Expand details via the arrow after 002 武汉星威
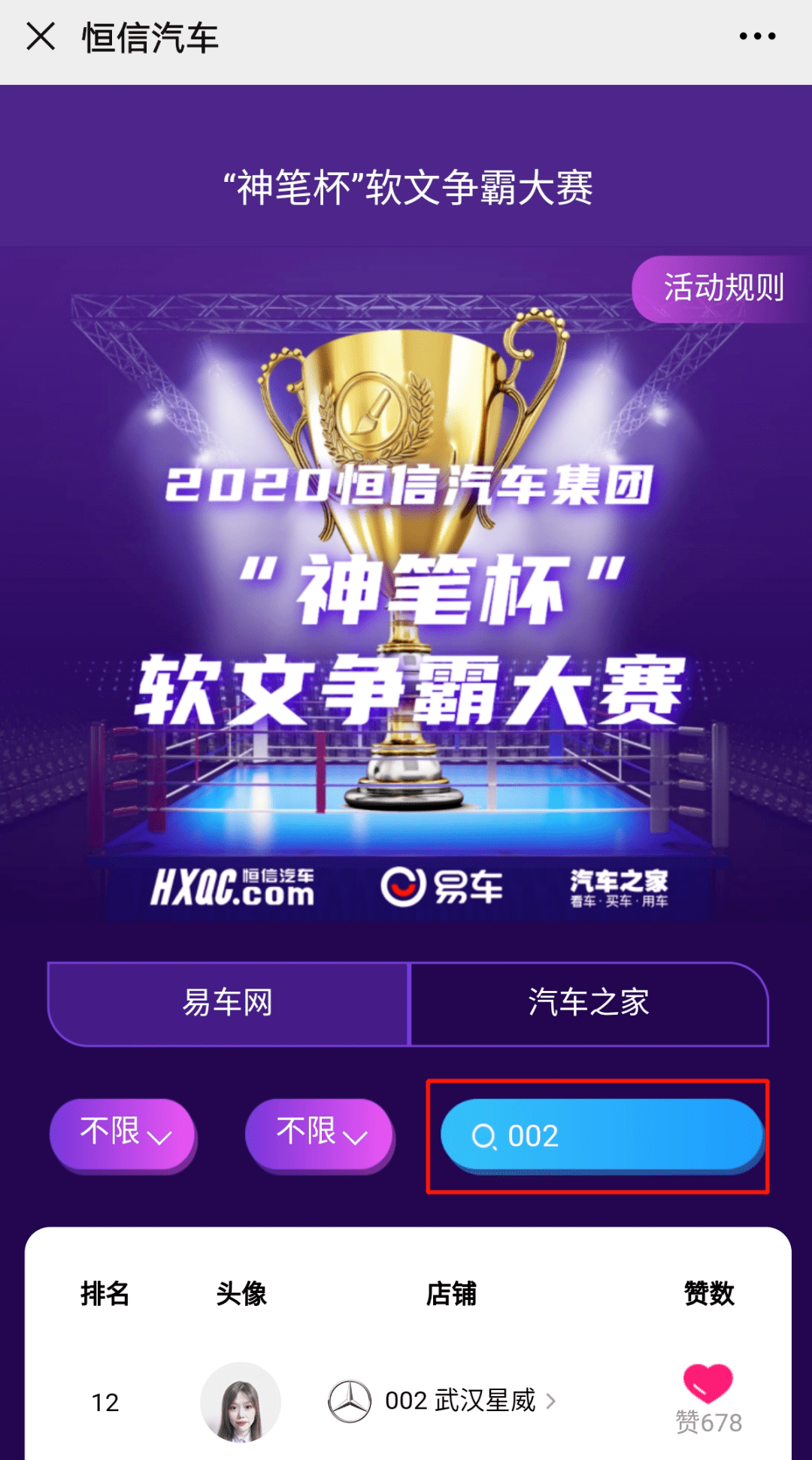Viewport: 812px width, 1460px height. tap(554, 1401)
